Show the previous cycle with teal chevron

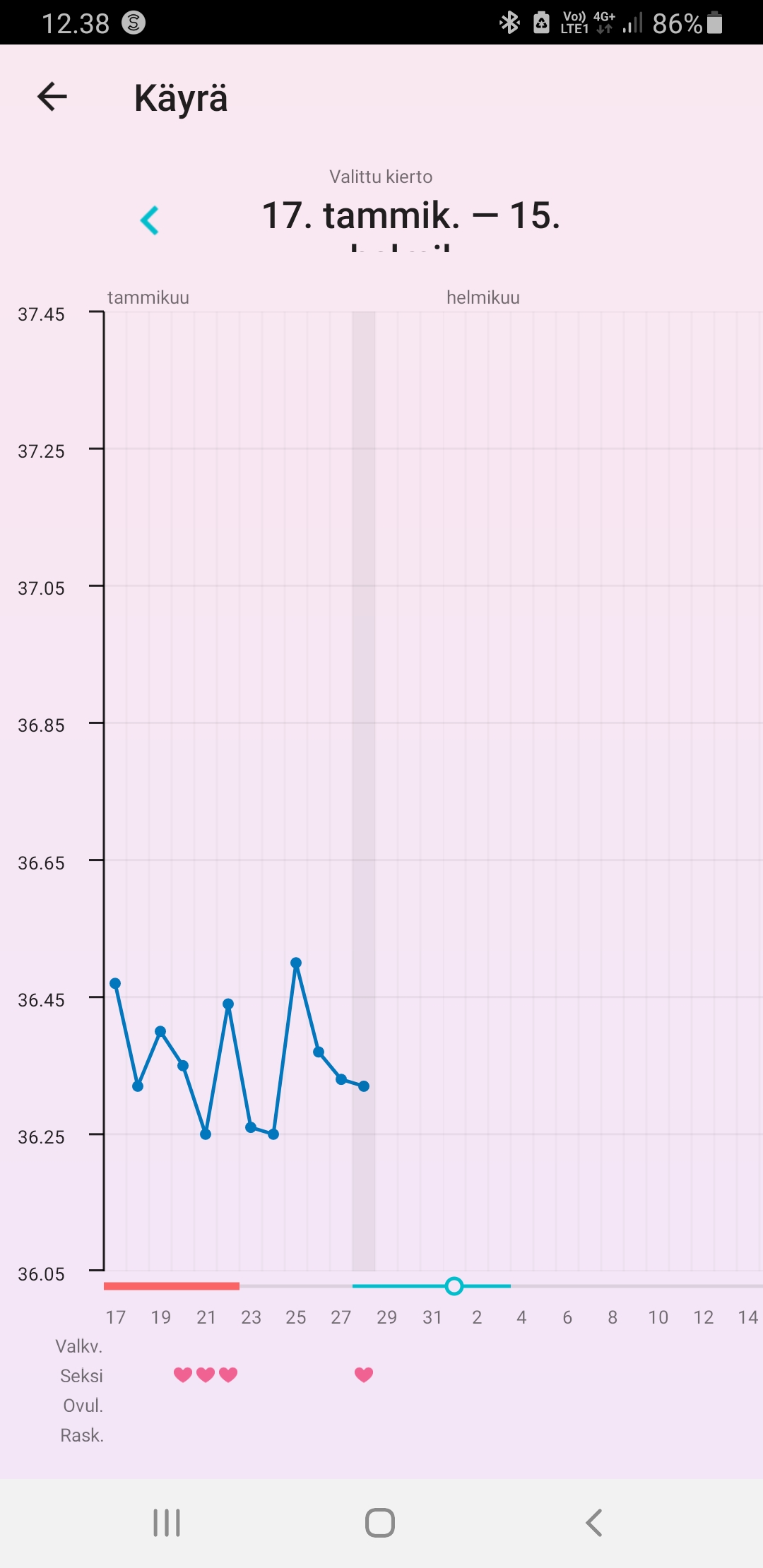pos(150,220)
